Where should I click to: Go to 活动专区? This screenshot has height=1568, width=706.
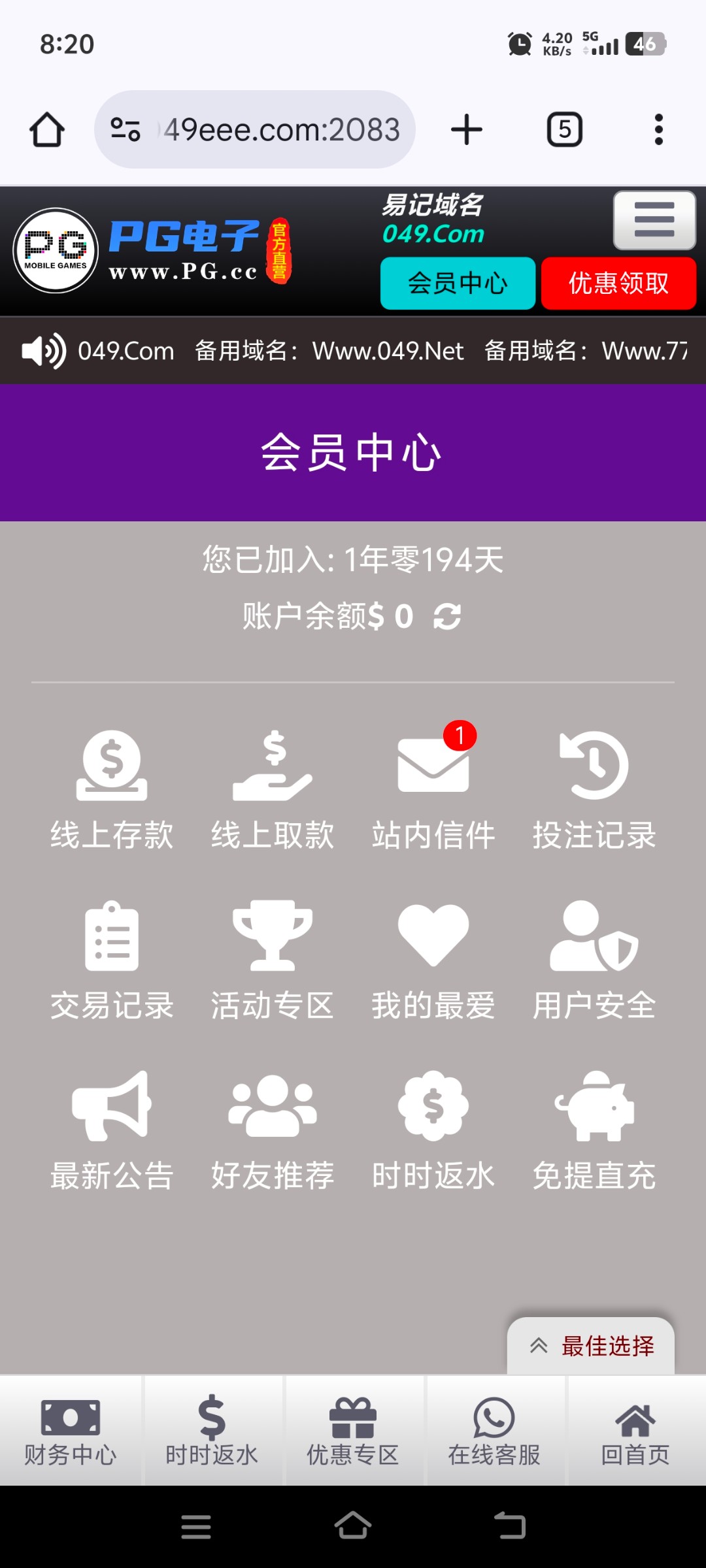[x=273, y=961]
